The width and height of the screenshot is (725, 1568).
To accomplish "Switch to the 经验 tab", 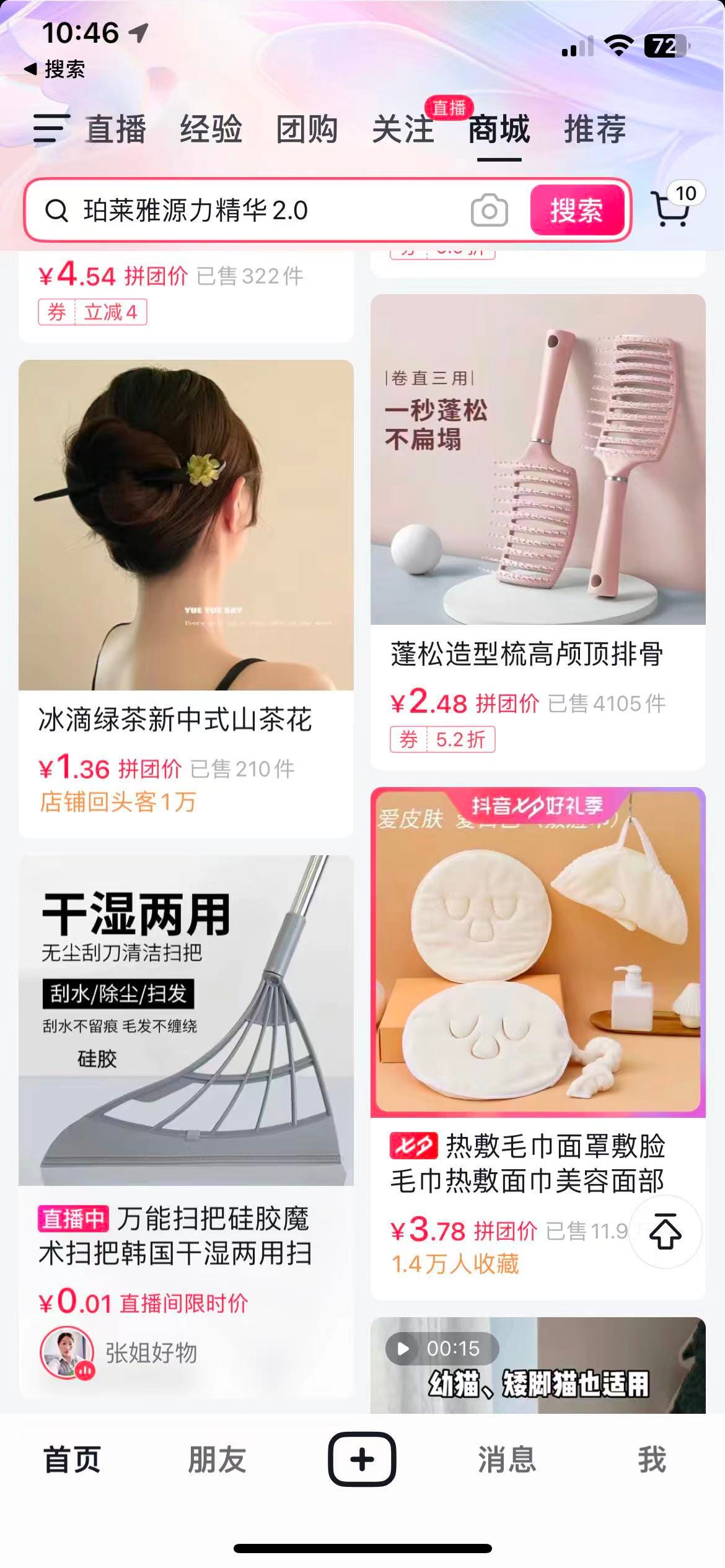I will coord(211,129).
